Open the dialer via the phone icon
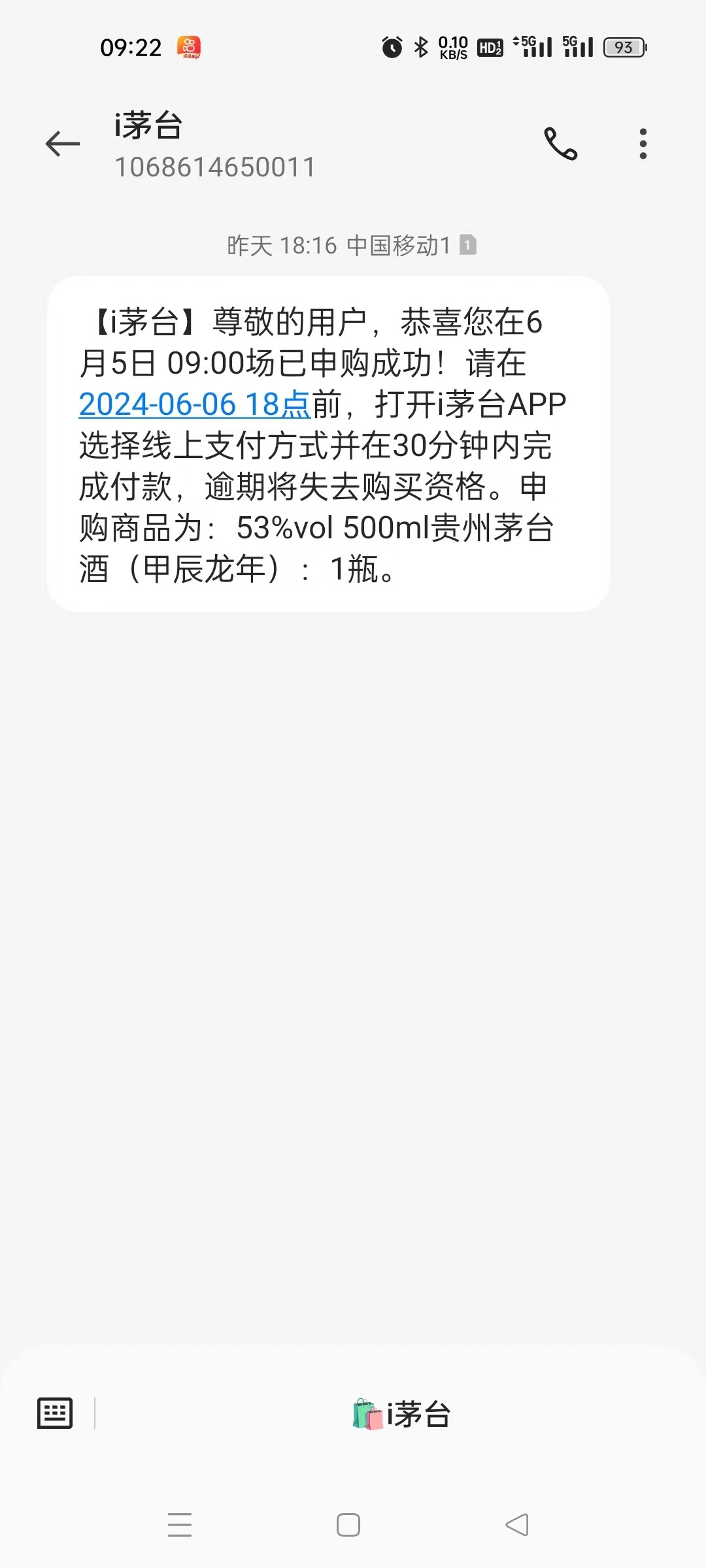 [561, 145]
